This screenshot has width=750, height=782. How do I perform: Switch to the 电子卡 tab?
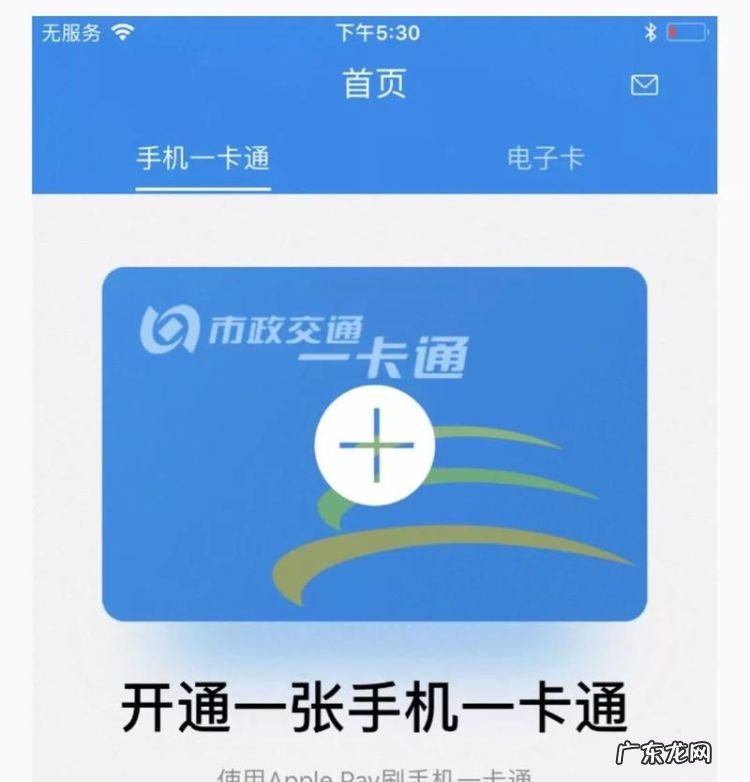click(x=545, y=158)
